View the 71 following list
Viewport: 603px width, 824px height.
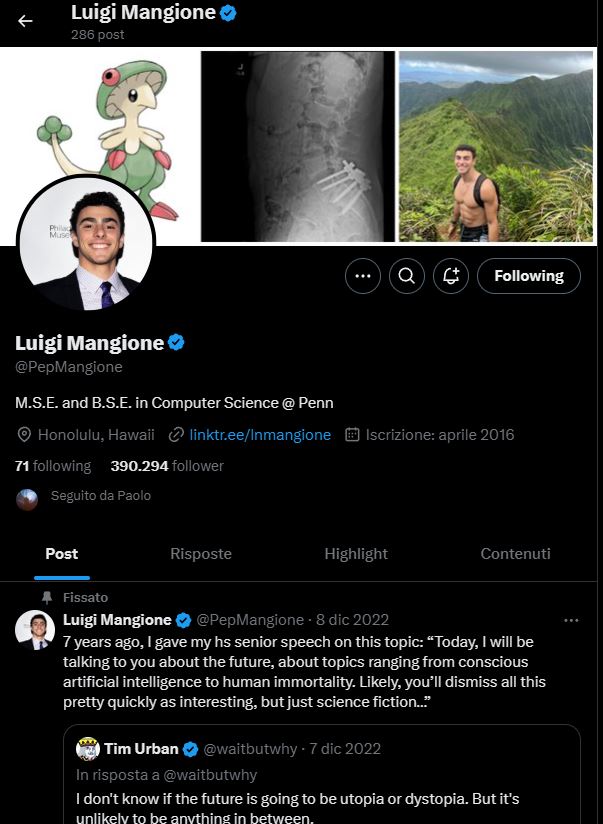point(53,466)
